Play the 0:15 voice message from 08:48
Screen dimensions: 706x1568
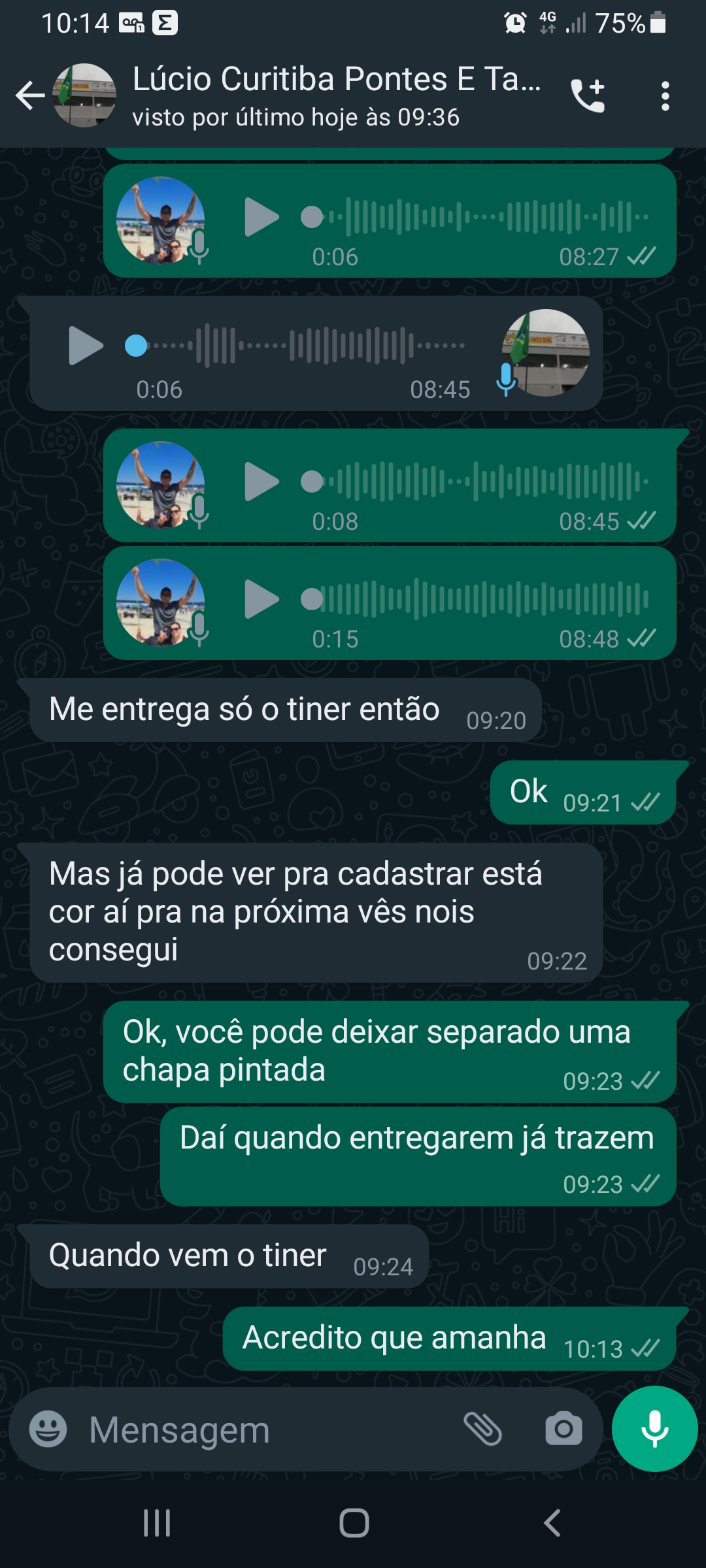[261, 599]
